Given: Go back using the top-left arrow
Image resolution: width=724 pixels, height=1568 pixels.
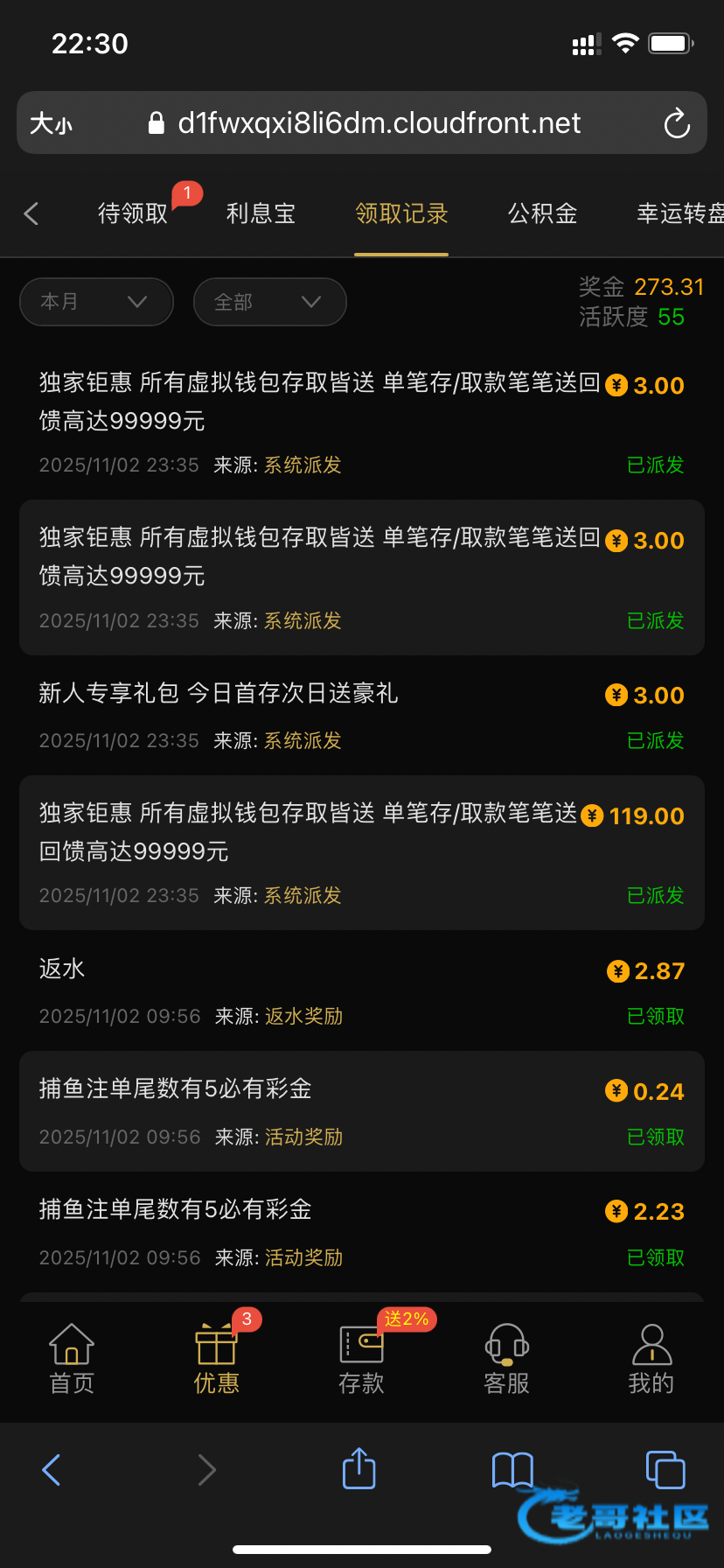Looking at the screenshot, I should click(31, 213).
